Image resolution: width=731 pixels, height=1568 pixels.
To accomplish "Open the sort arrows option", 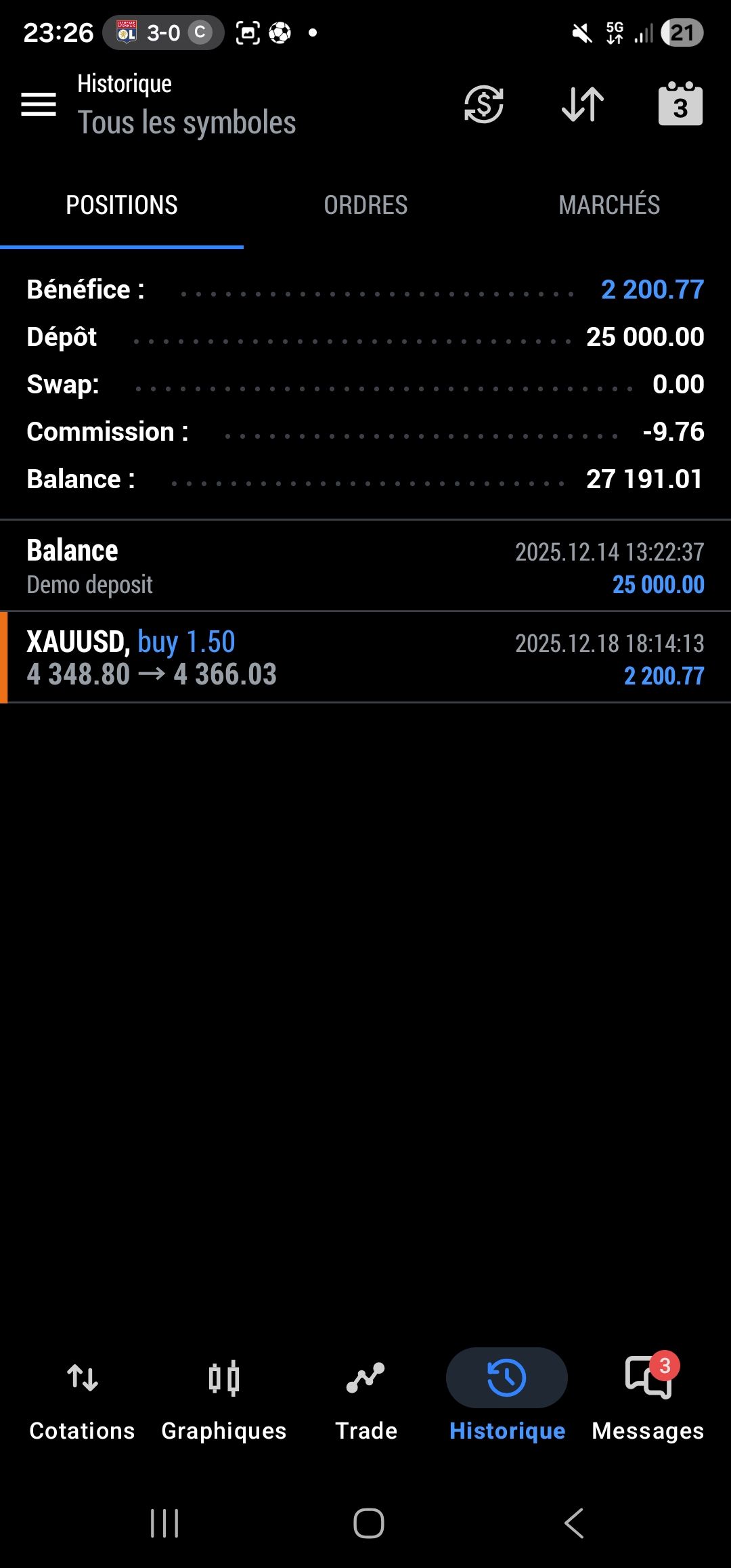I will [583, 104].
